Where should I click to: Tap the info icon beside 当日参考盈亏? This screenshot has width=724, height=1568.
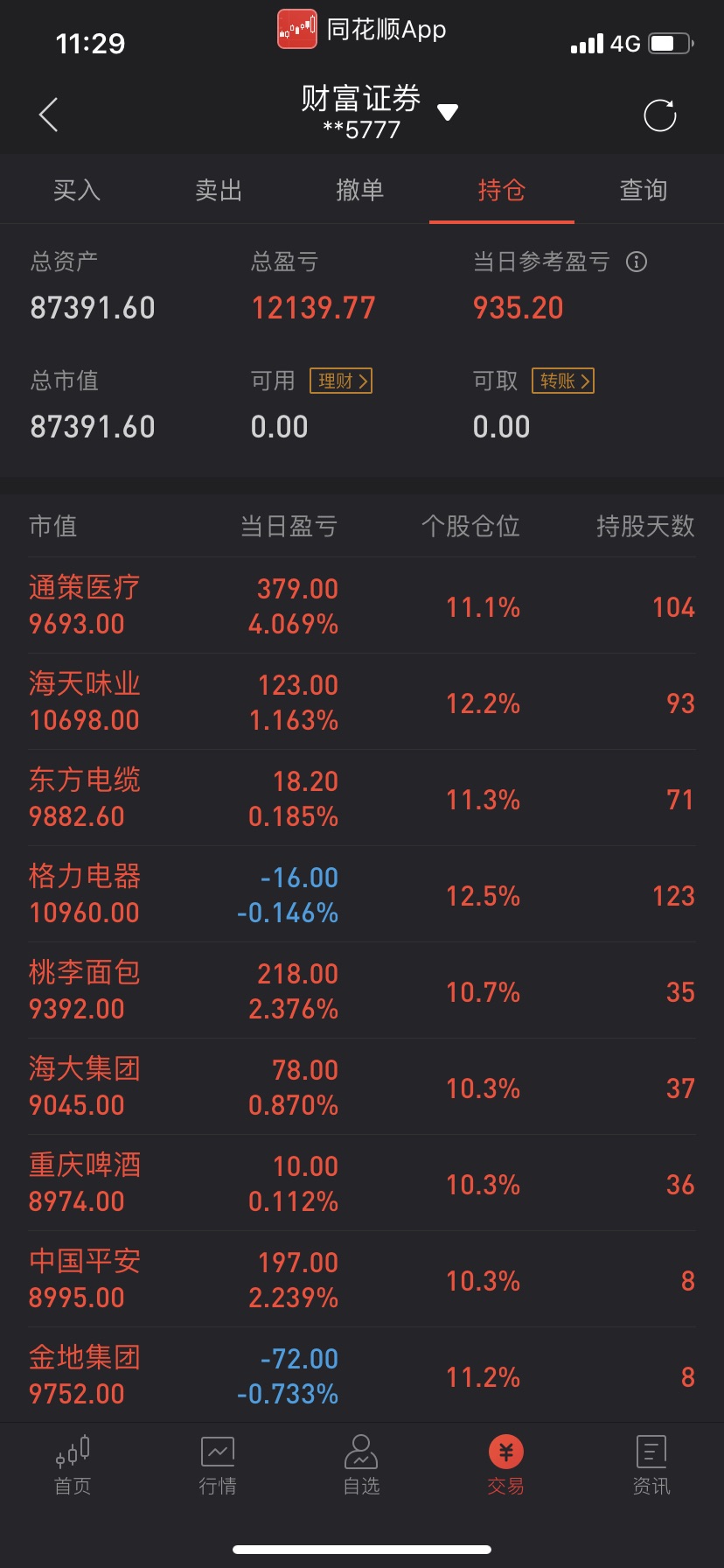click(x=637, y=262)
